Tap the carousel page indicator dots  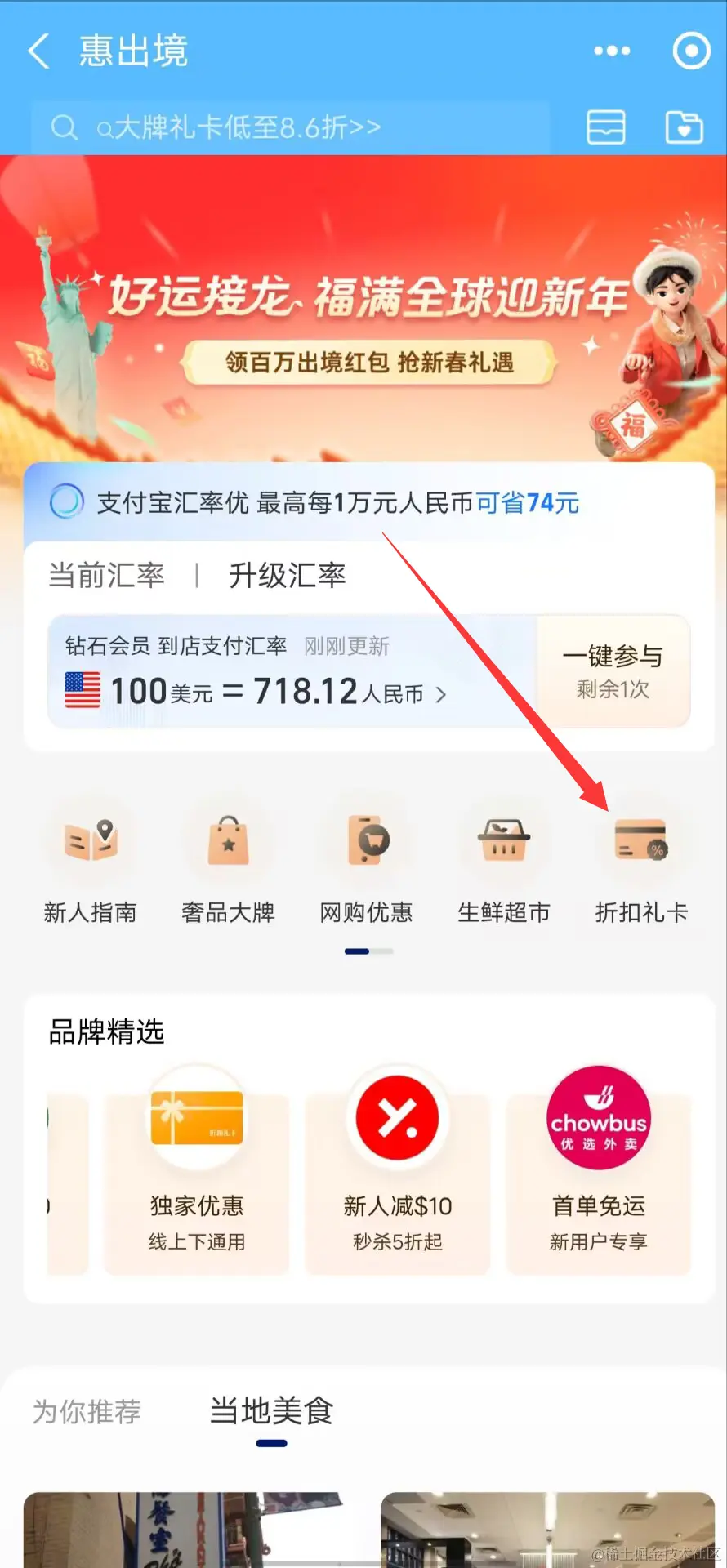pyautogui.click(x=368, y=951)
